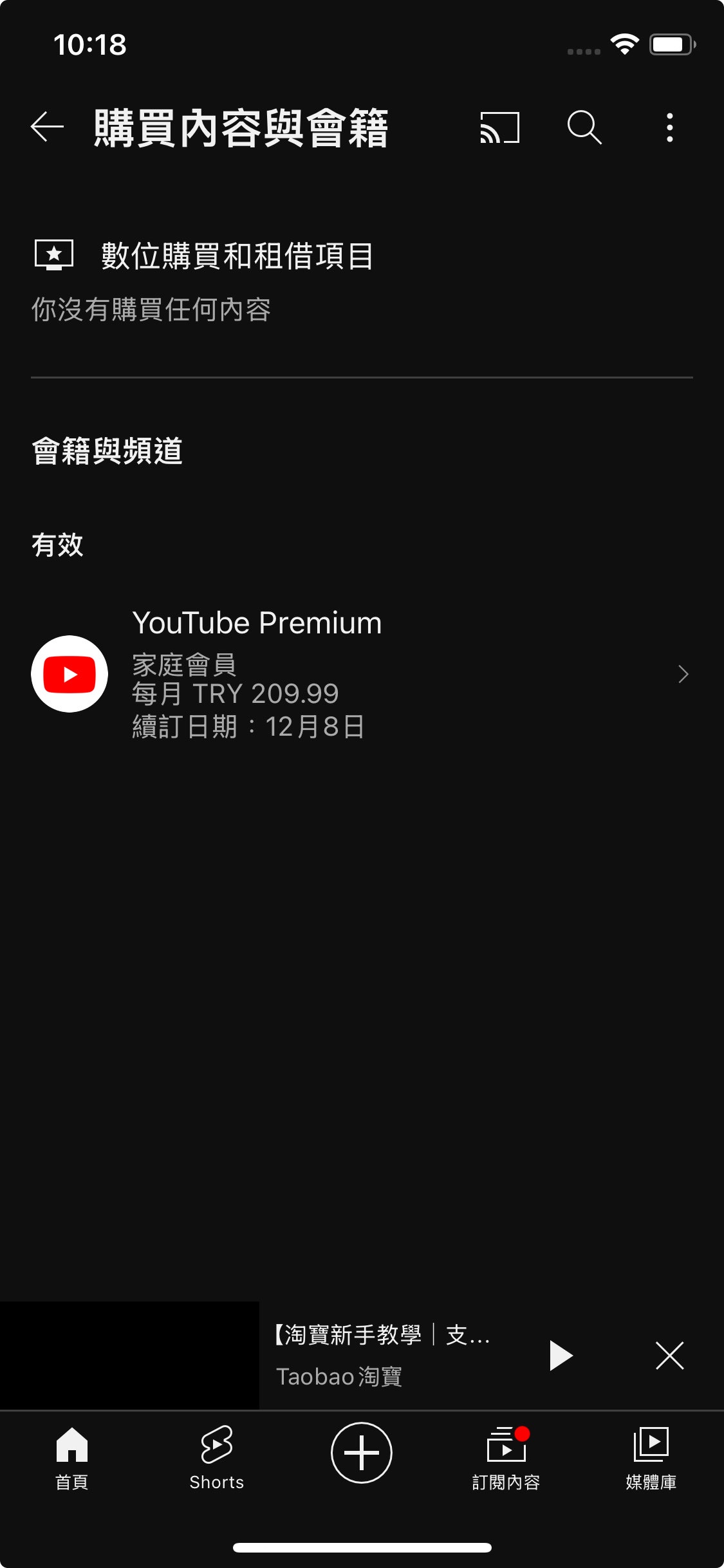Open the cast to device icon
Viewport: 724px width, 1568px height.
pos(499,127)
